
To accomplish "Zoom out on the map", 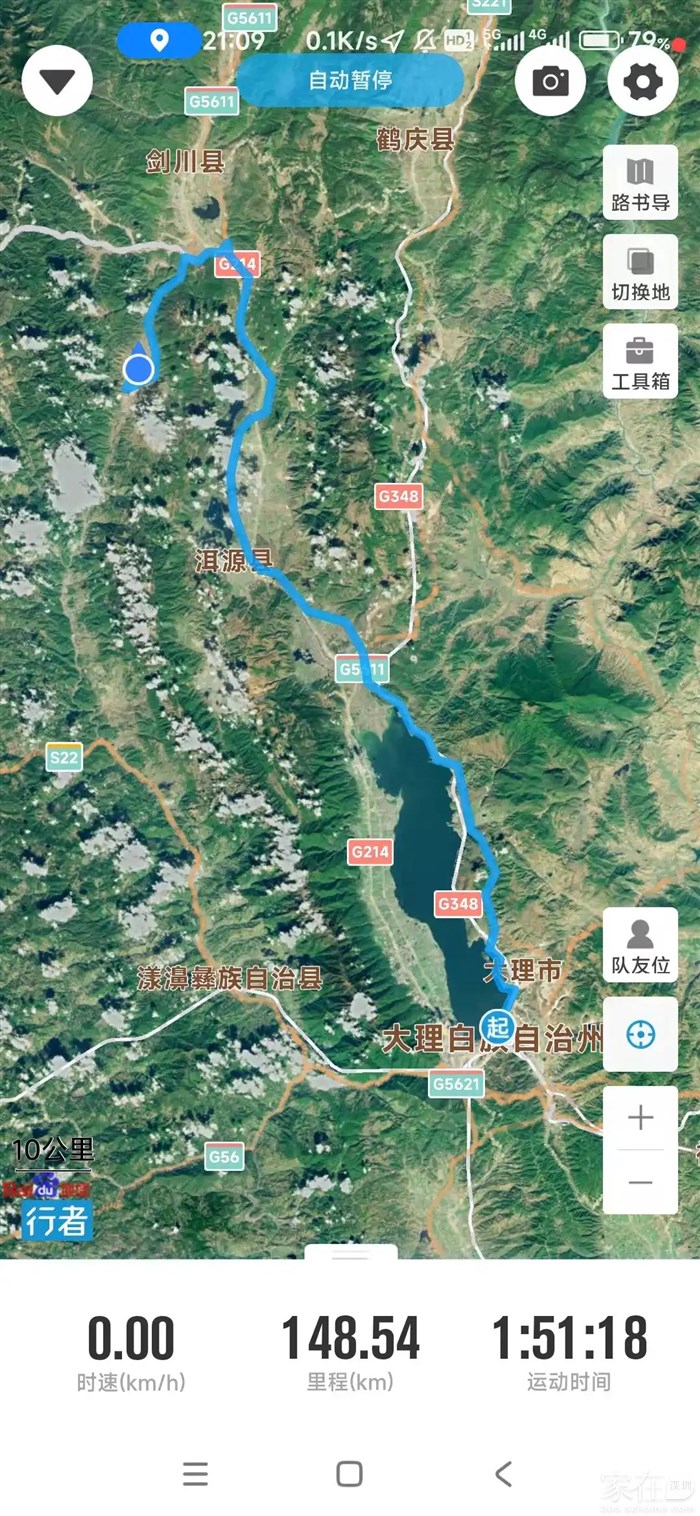I will (640, 1182).
